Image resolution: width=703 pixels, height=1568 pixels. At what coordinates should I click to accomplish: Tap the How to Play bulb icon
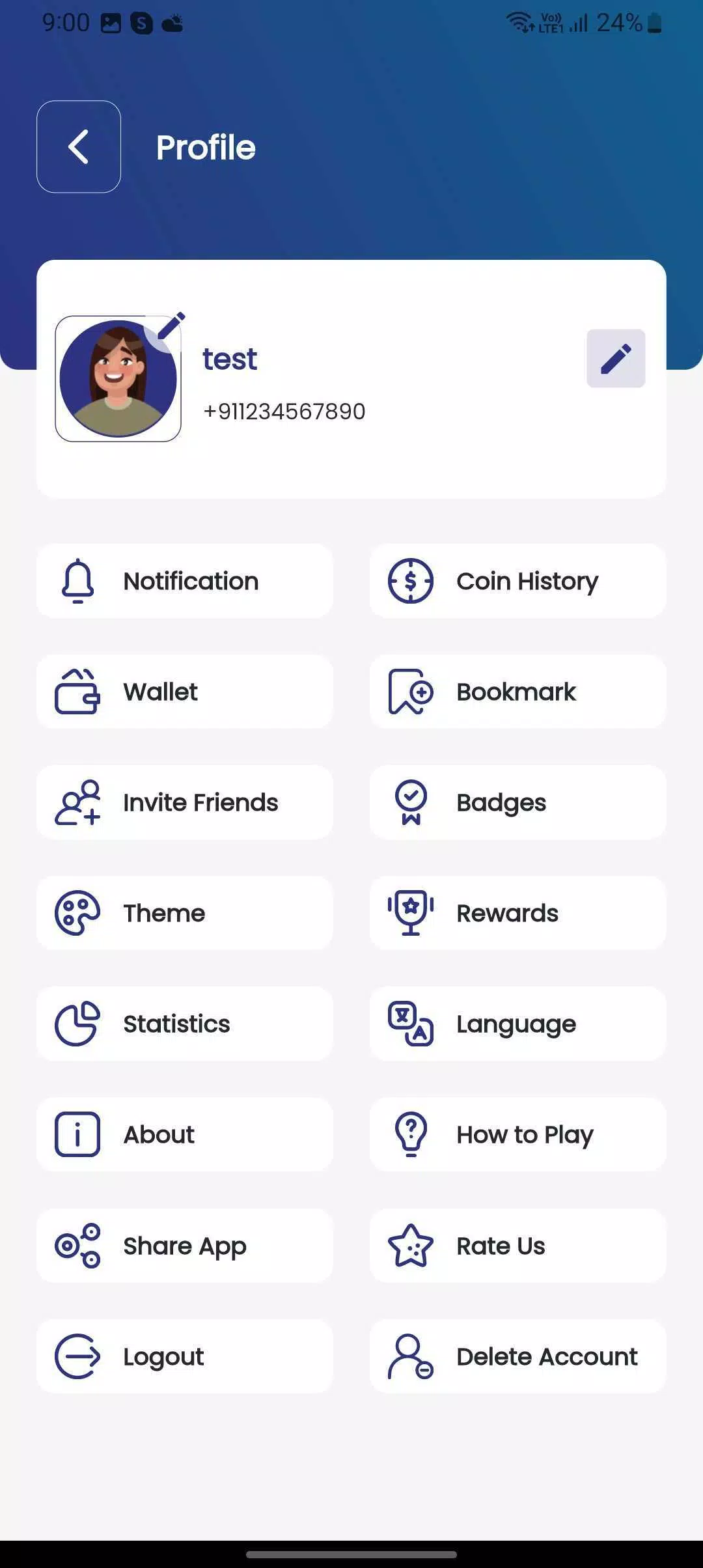click(409, 1134)
